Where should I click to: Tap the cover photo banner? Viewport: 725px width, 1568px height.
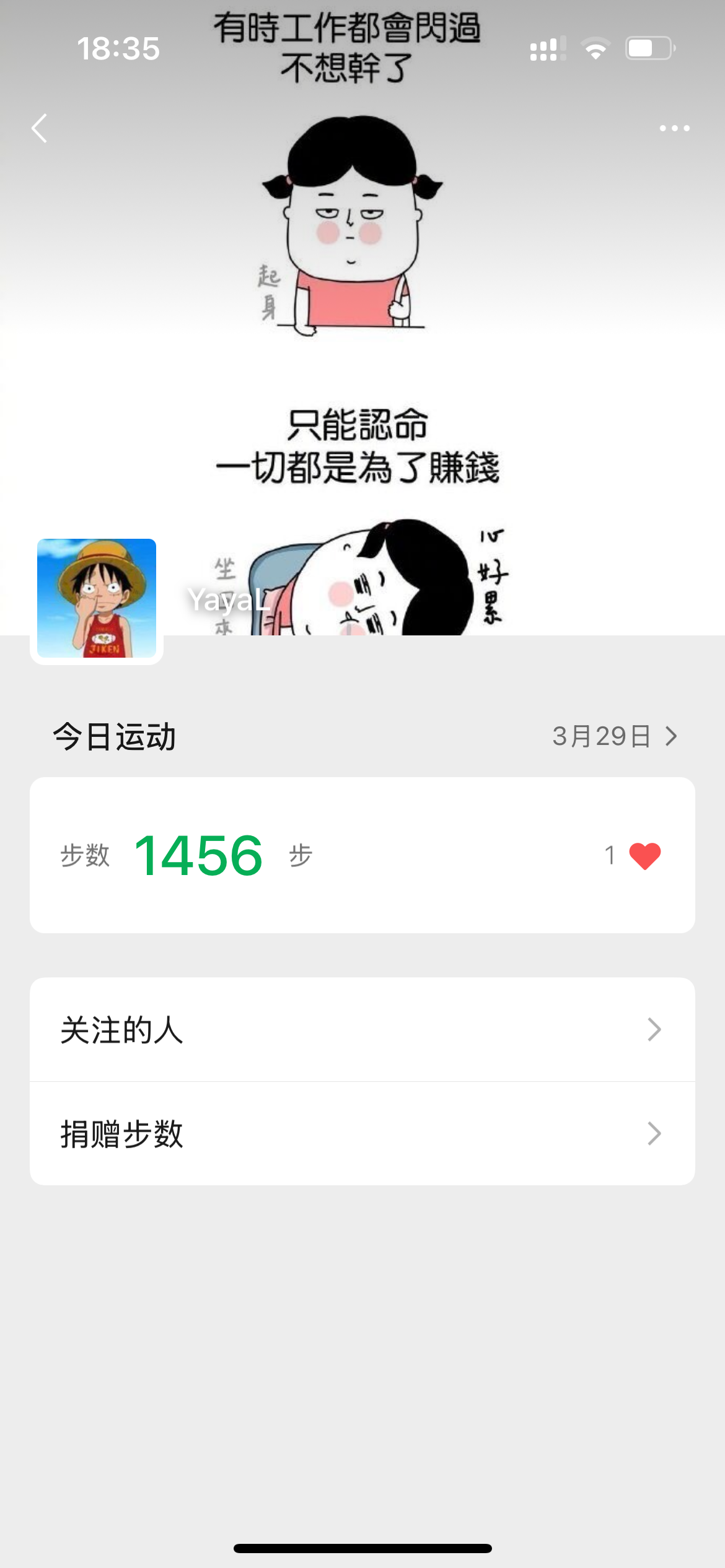362,347
